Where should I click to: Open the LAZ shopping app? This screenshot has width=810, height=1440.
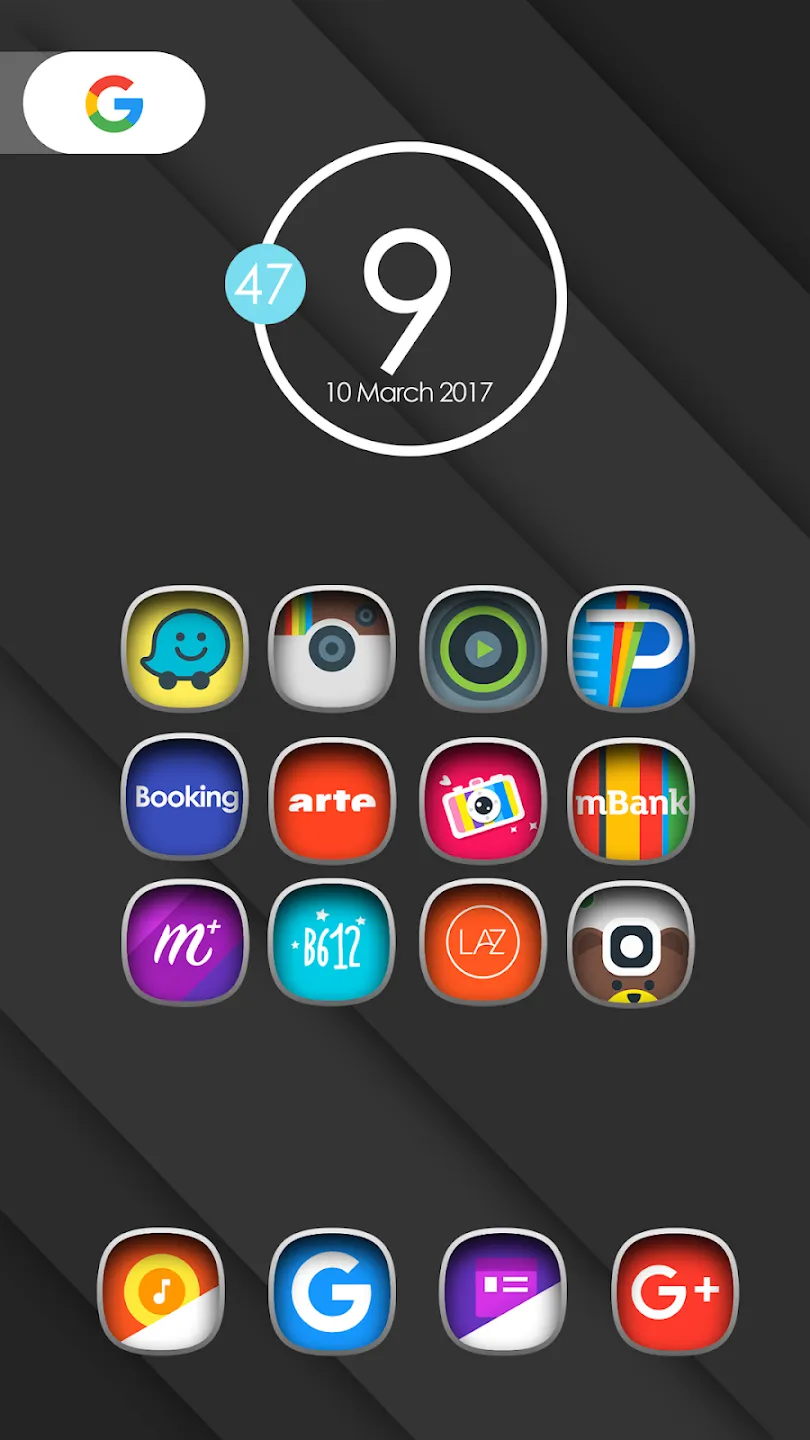click(483, 943)
